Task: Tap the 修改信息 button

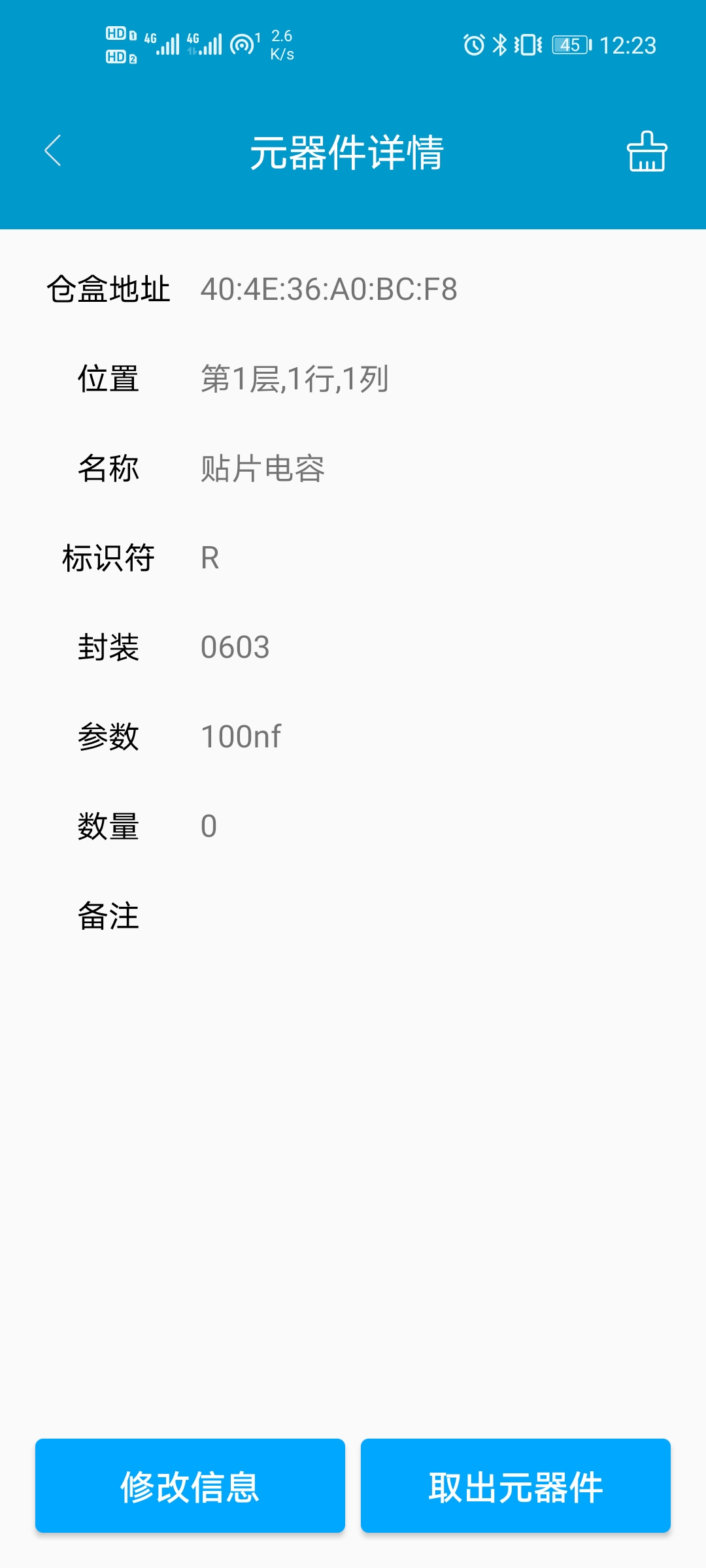Action: (190, 1486)
